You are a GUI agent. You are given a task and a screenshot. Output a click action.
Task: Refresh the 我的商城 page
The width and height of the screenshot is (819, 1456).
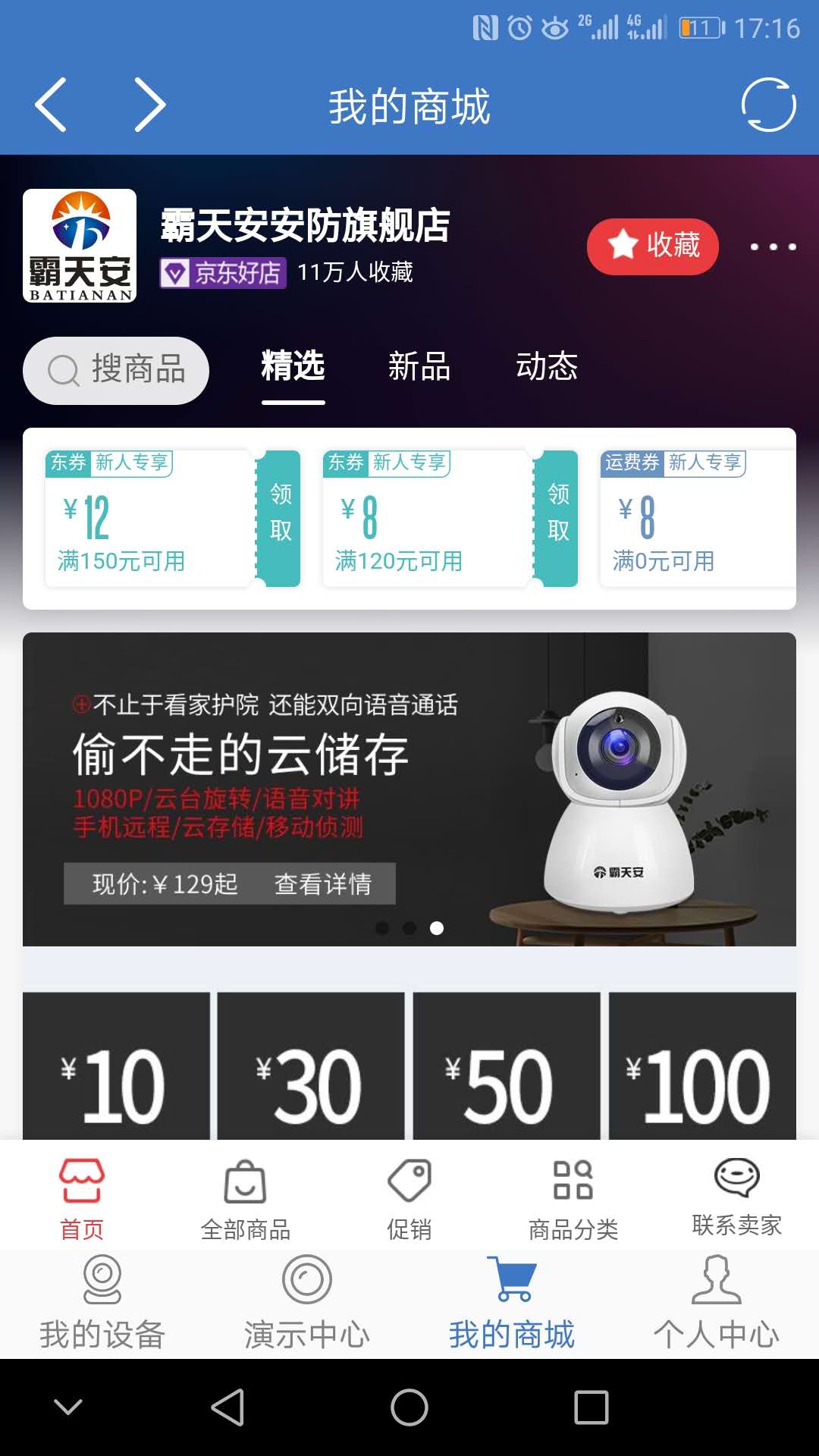tap(768, 105)
